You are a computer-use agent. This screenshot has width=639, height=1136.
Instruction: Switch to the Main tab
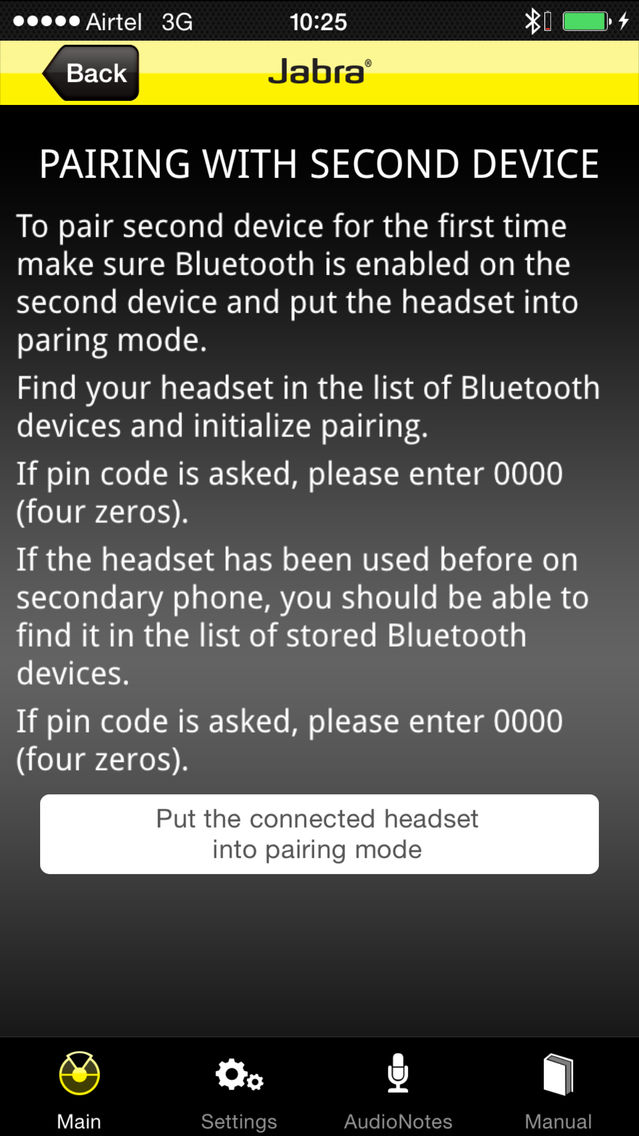[x=80, y=1088]
